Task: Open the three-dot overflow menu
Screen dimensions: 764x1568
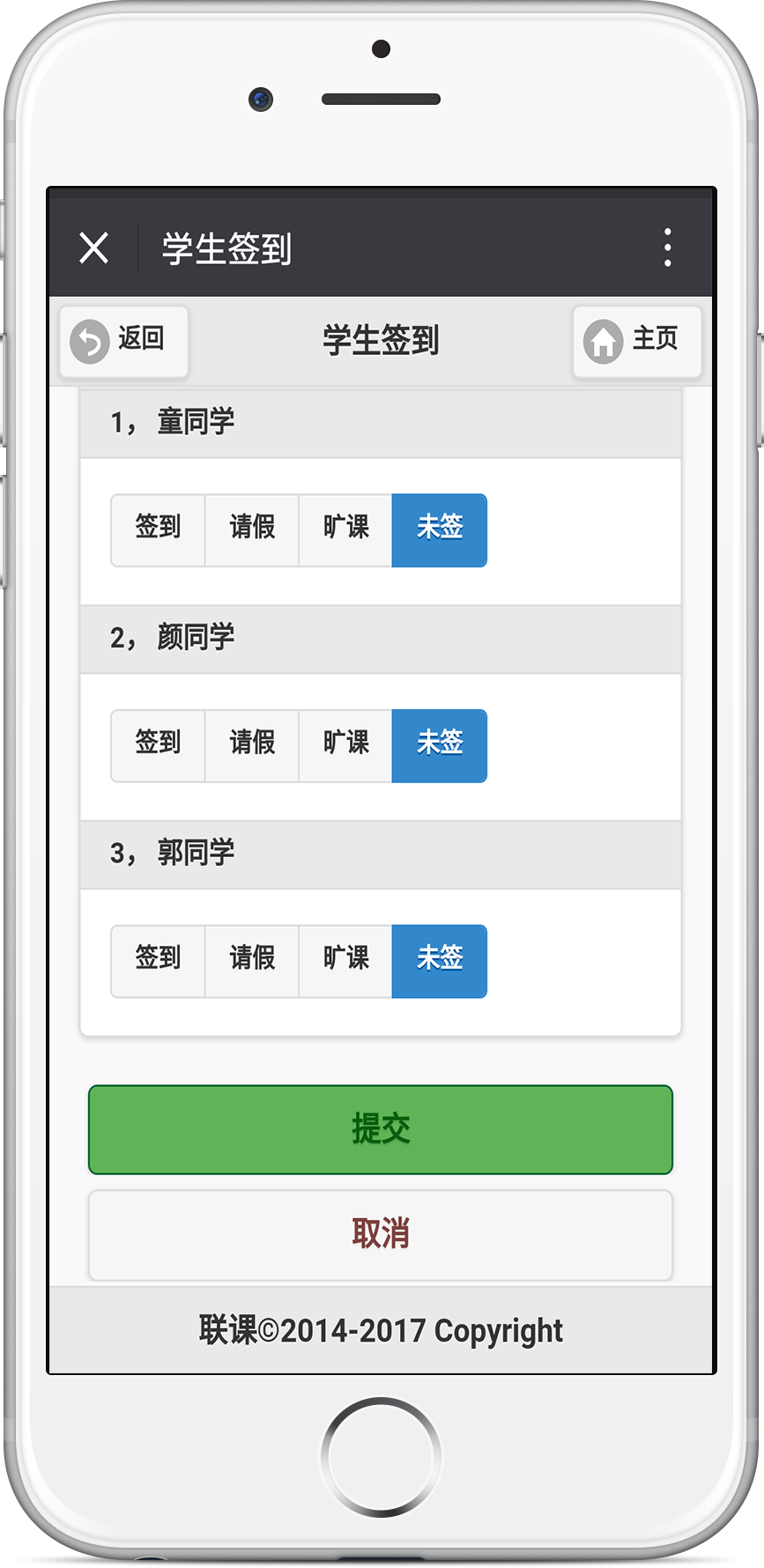Action: point(668,248)
